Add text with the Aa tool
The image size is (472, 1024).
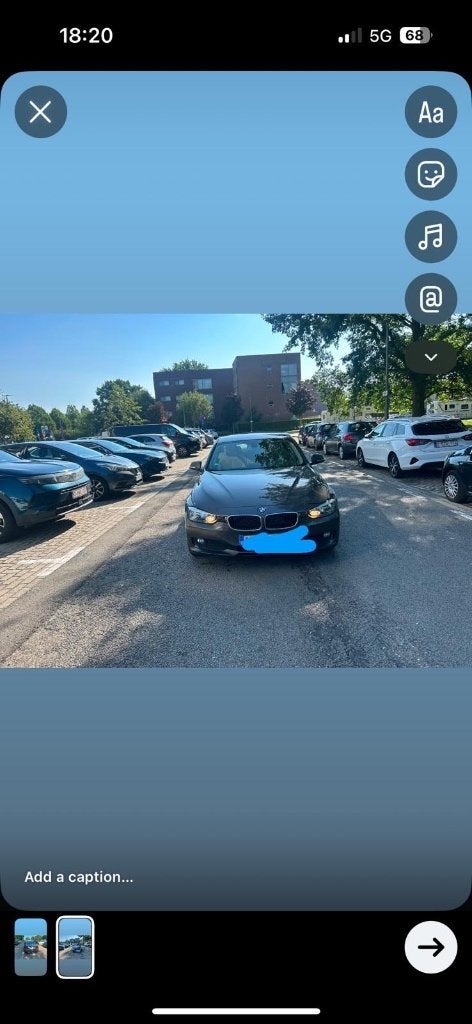pos(431,112)
